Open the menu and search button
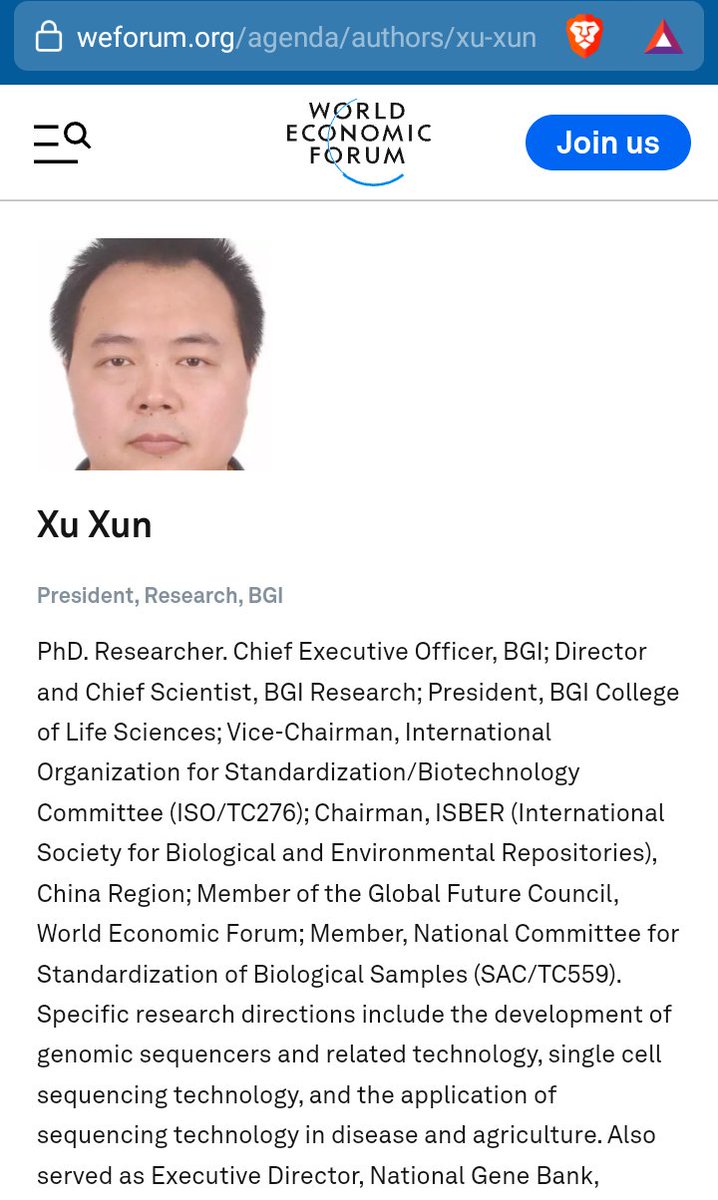Image resolution: width=718 pixels, height=1200 pixels. [61, 143]
